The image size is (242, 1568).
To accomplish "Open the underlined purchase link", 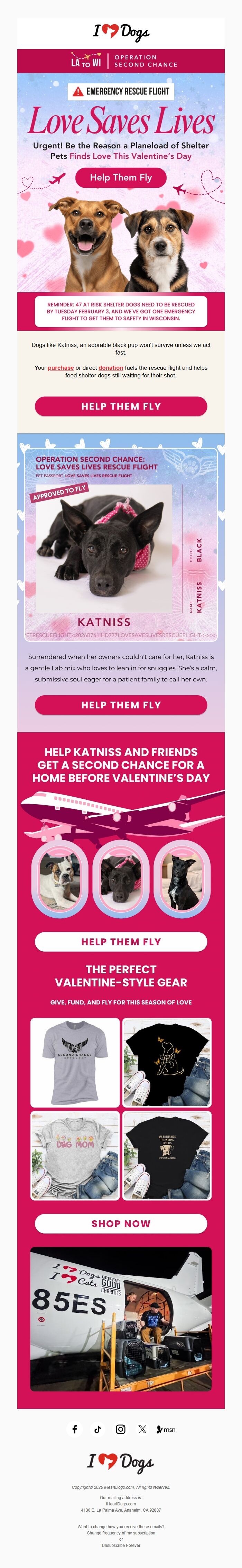I will (x=61, y=368).
